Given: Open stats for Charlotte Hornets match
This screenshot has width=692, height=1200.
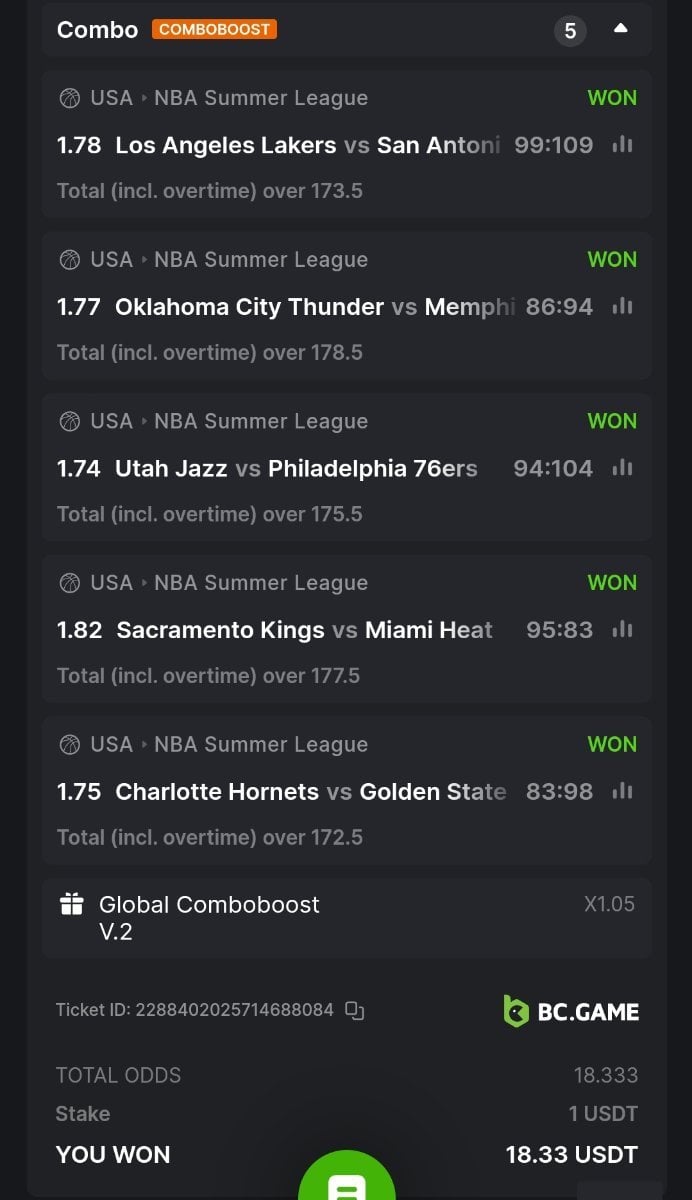Looking at the screenshot, I should tap(622, 792).
